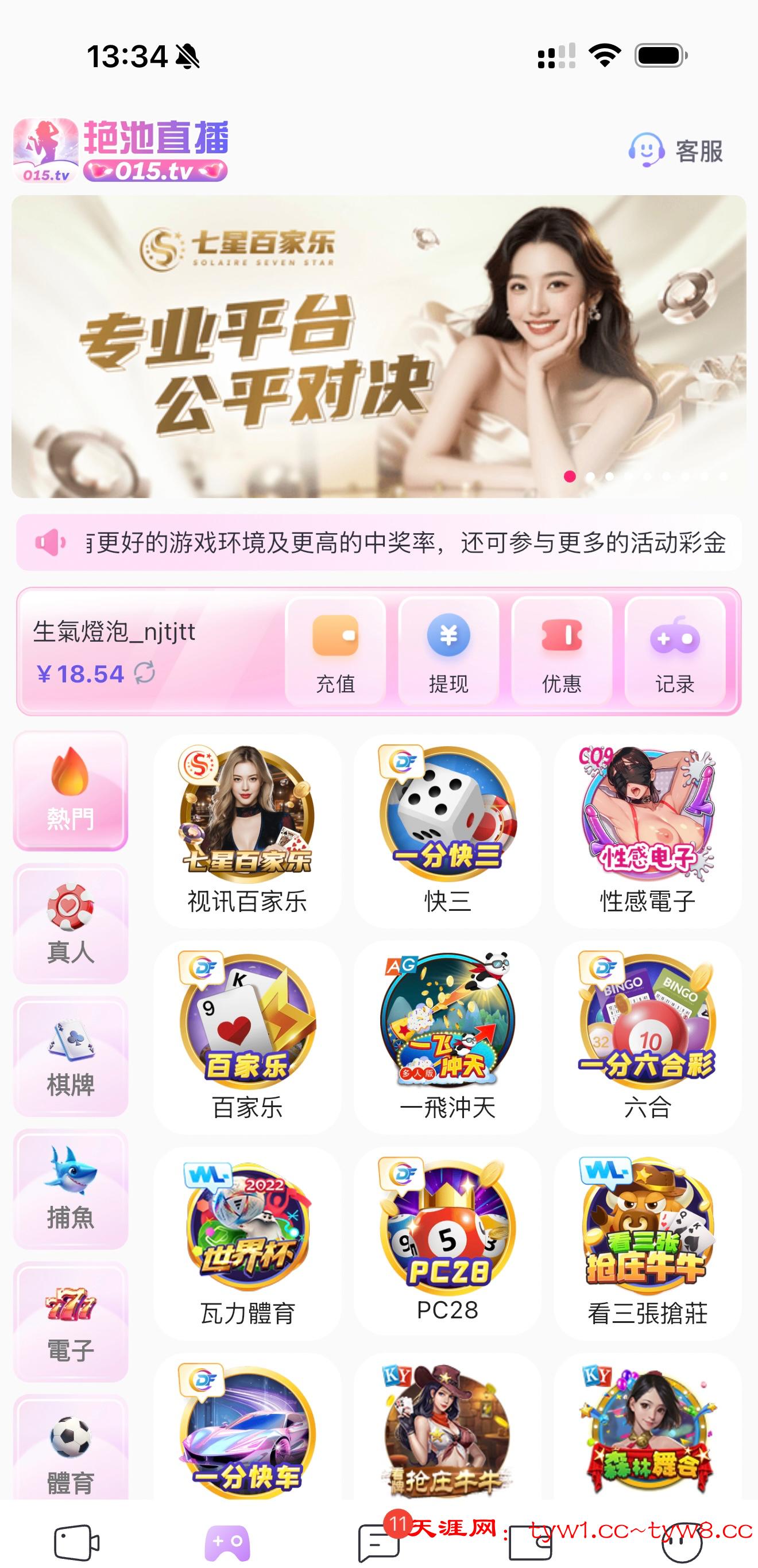Select the 熱門 category
This screenshot has height=1568, width=758.
[71, 790]
